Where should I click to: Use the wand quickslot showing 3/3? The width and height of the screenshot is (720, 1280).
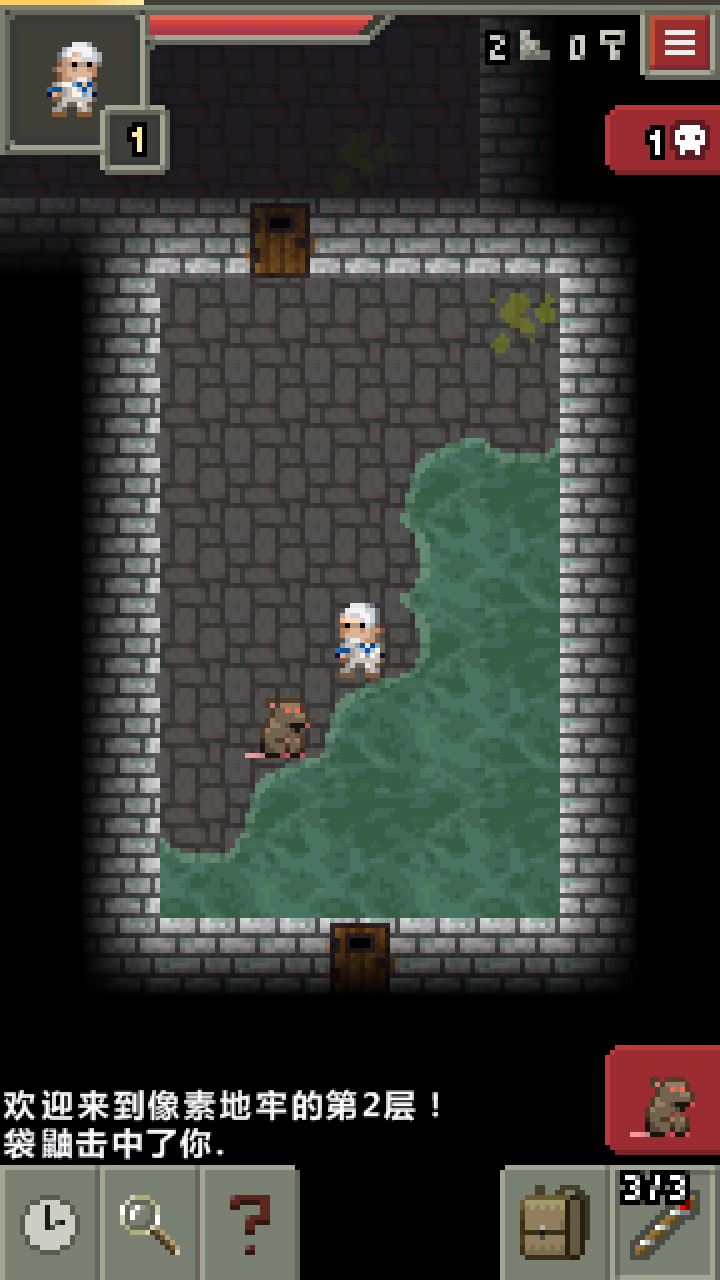(x=665, y=1223)
